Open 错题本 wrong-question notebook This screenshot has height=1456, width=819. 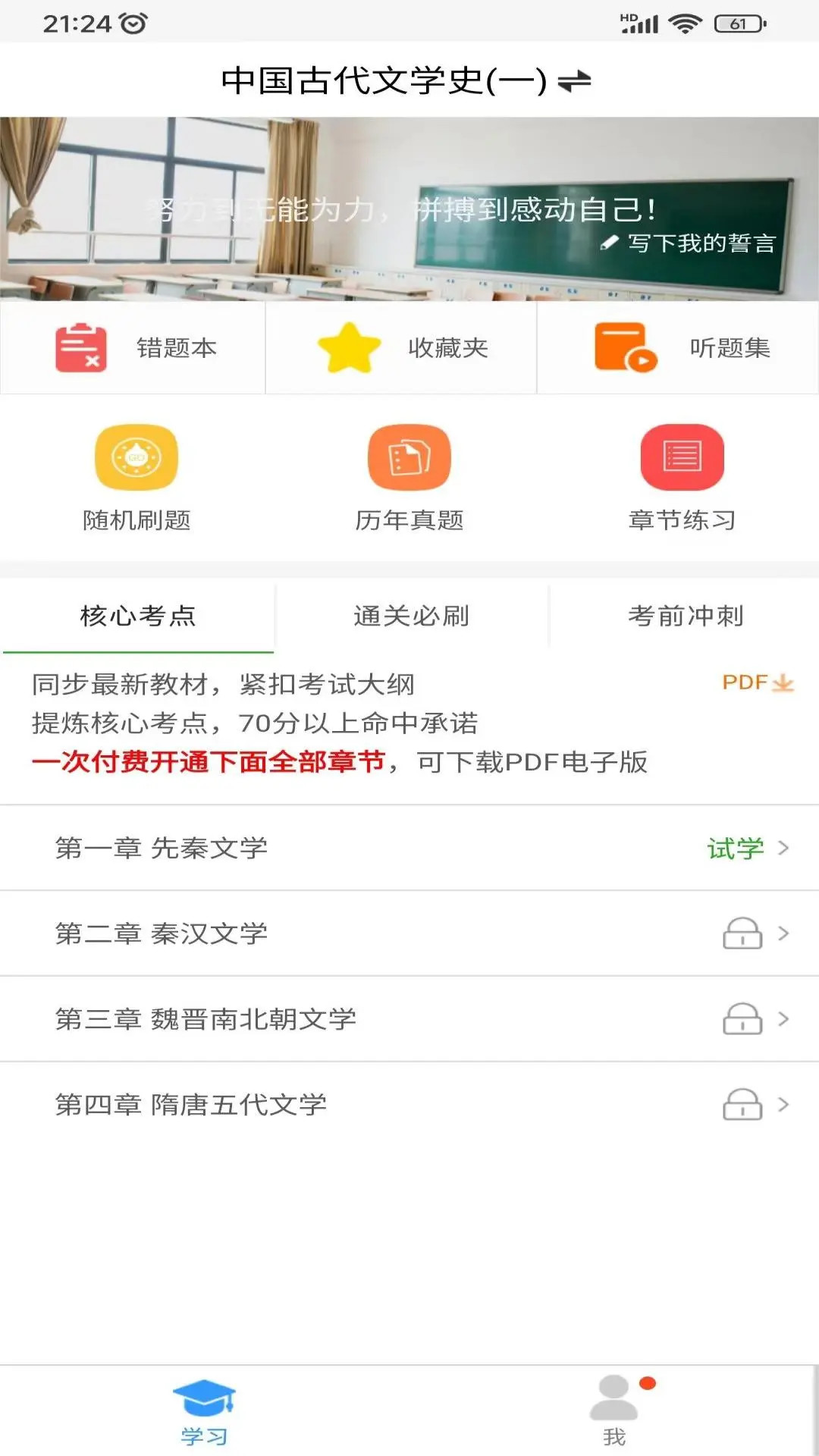[x=133, y=348]
